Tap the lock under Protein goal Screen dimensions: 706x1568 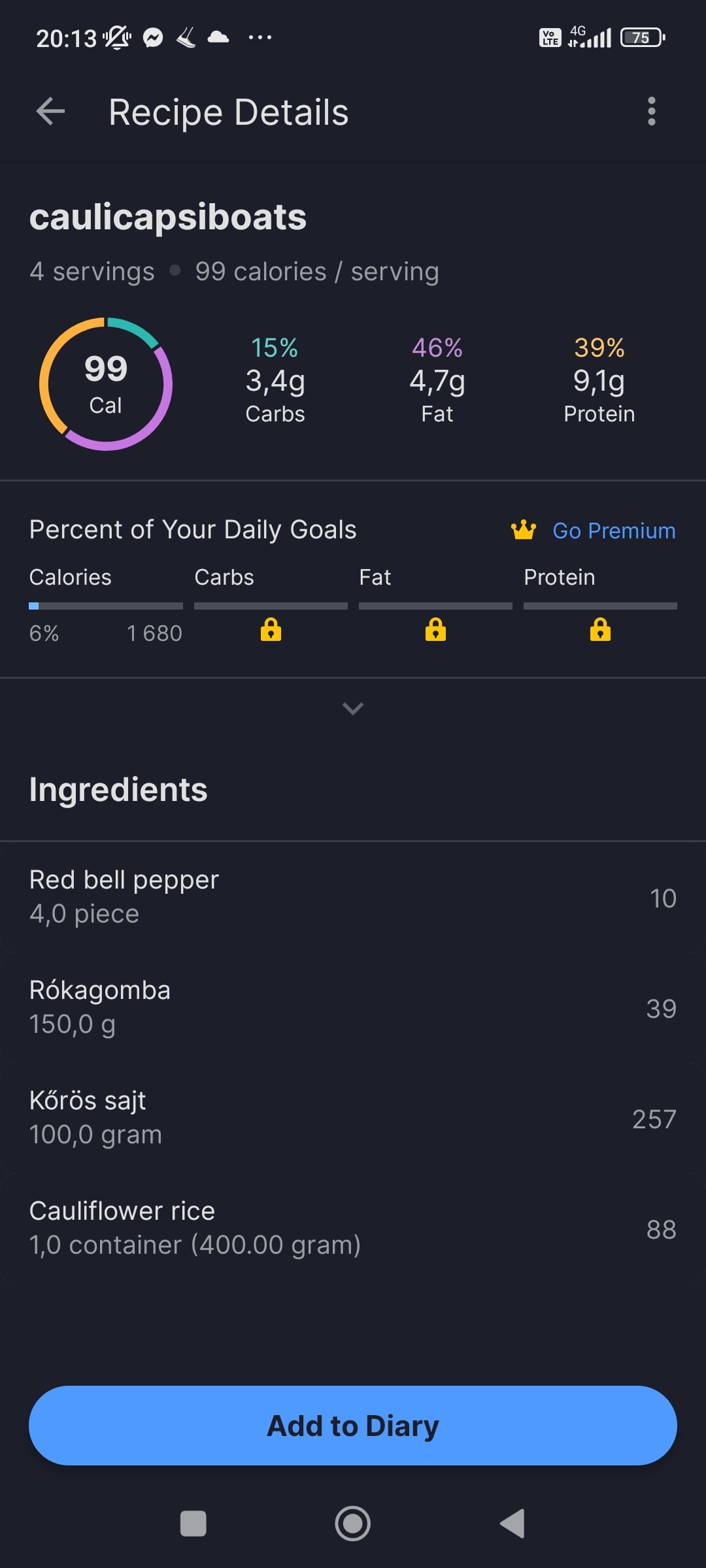click(600, 630)
